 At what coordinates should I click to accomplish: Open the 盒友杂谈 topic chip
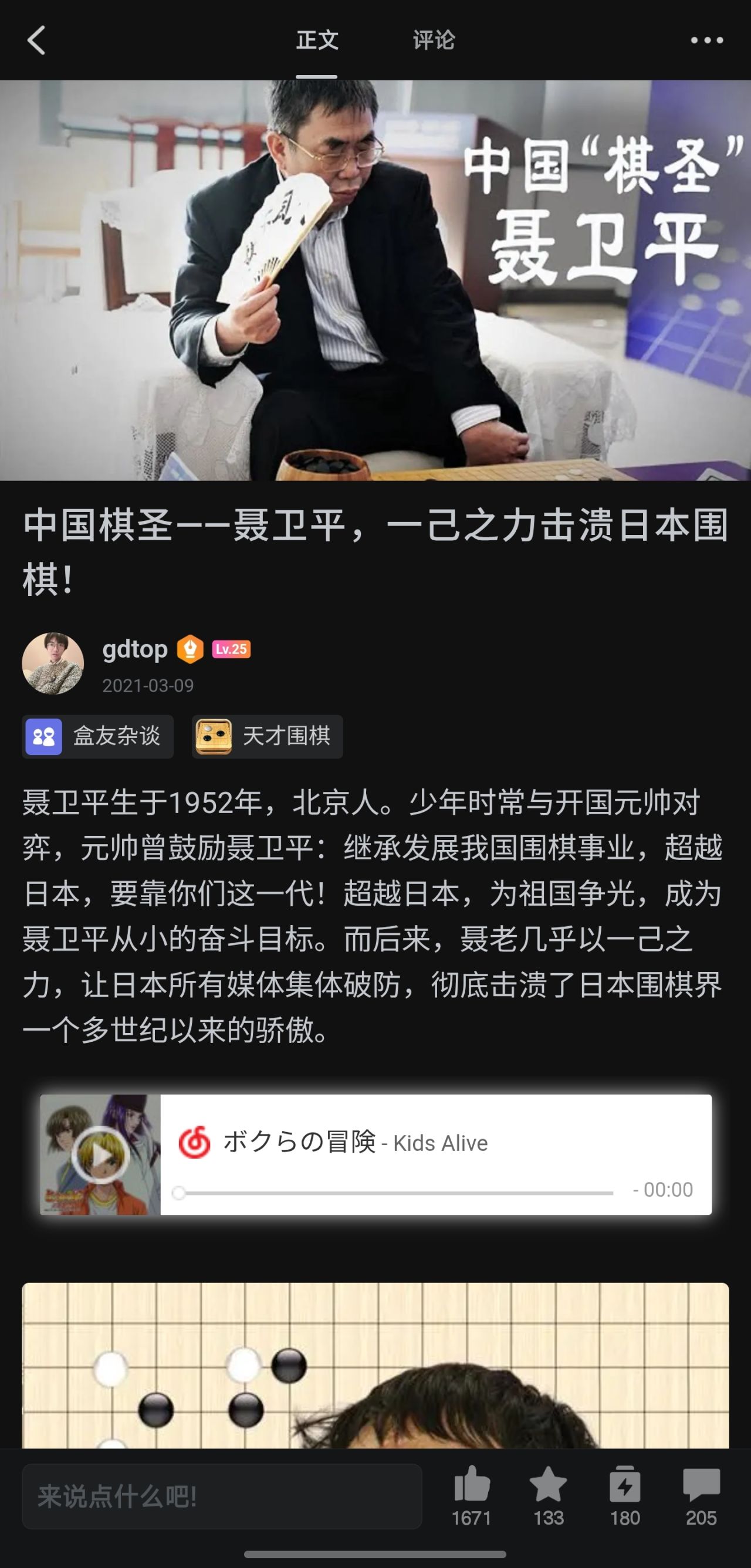98,737
